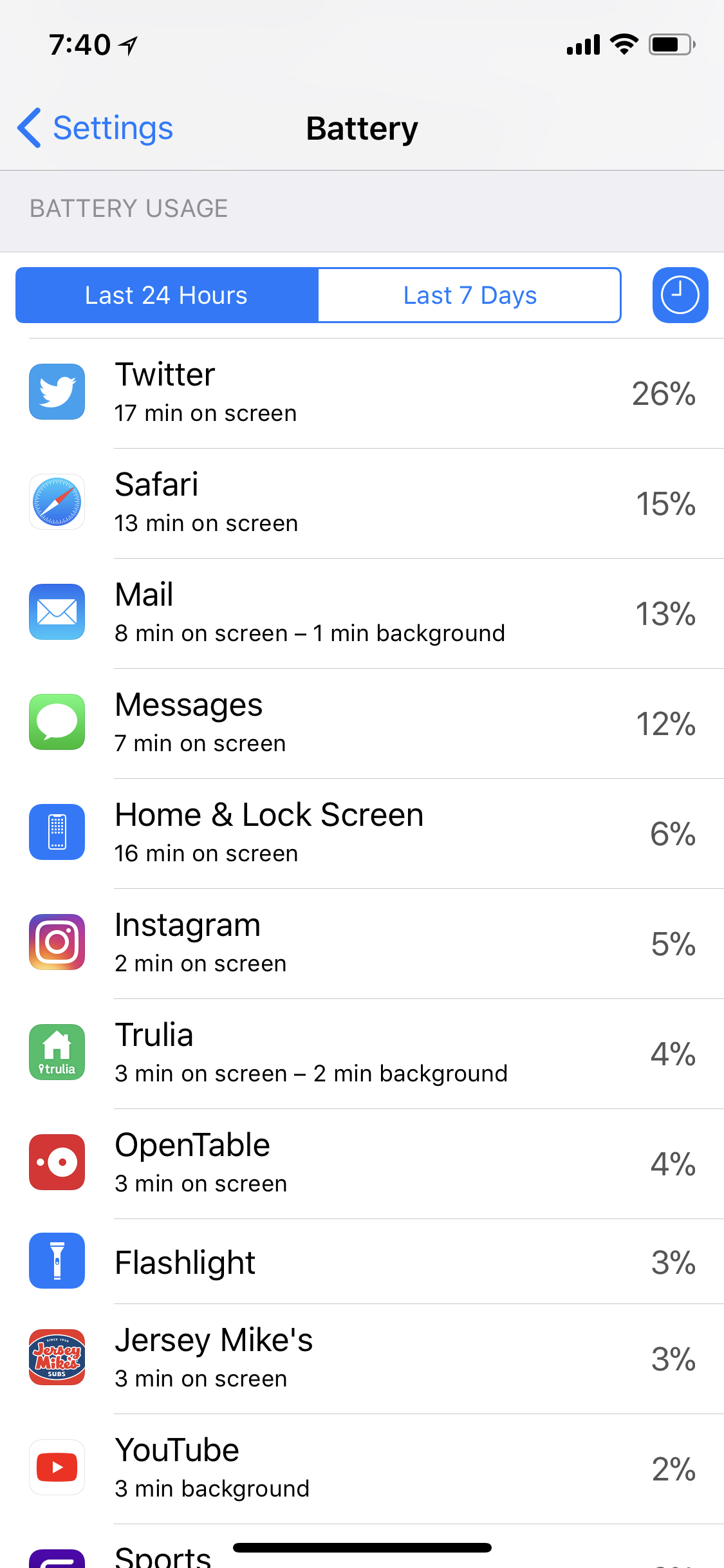724x1568 pixels.
Task: Select the Mail usage row
Action: [362, 613]
